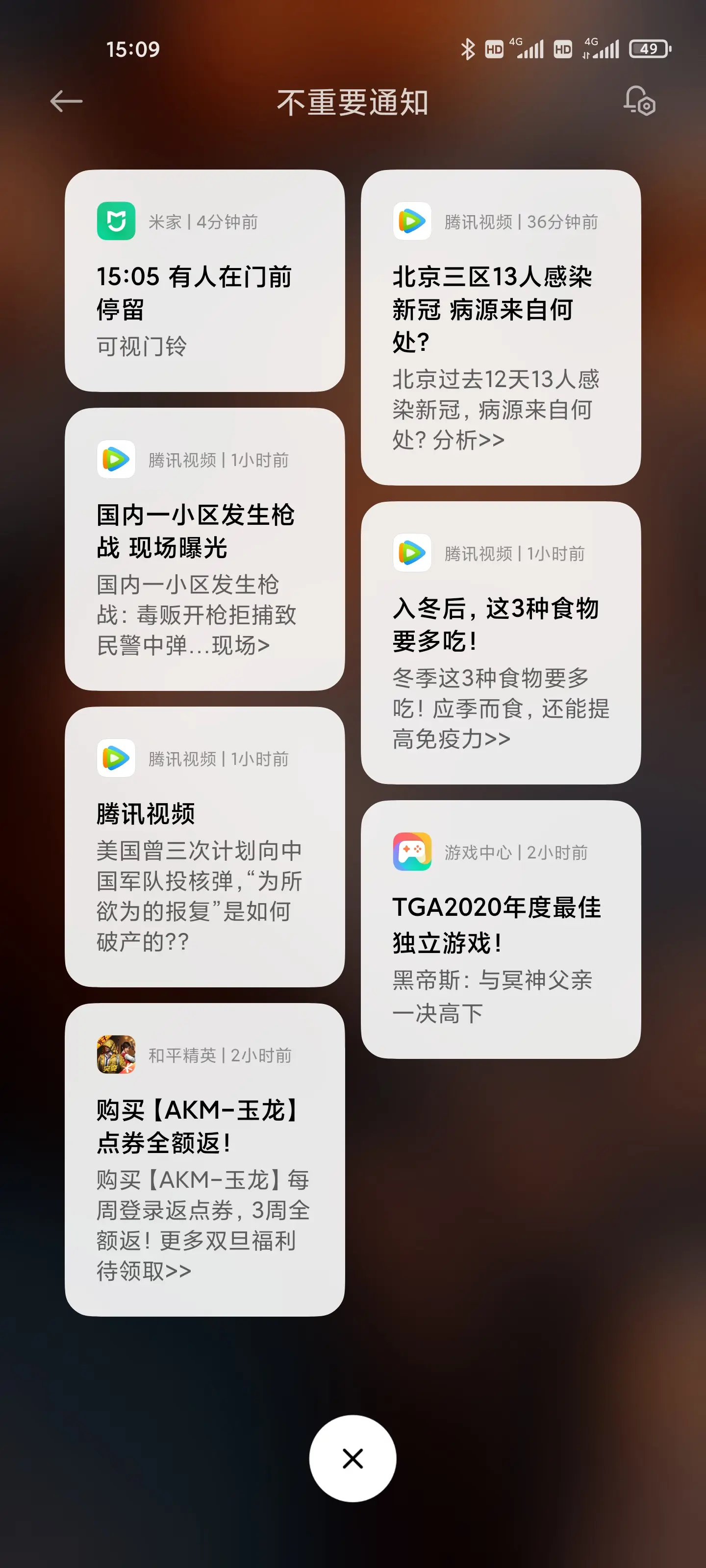This screenshot has width=706, height=1568.
Task: Open 北京三区13人感染新冠 notification
Action: [500, 327]
